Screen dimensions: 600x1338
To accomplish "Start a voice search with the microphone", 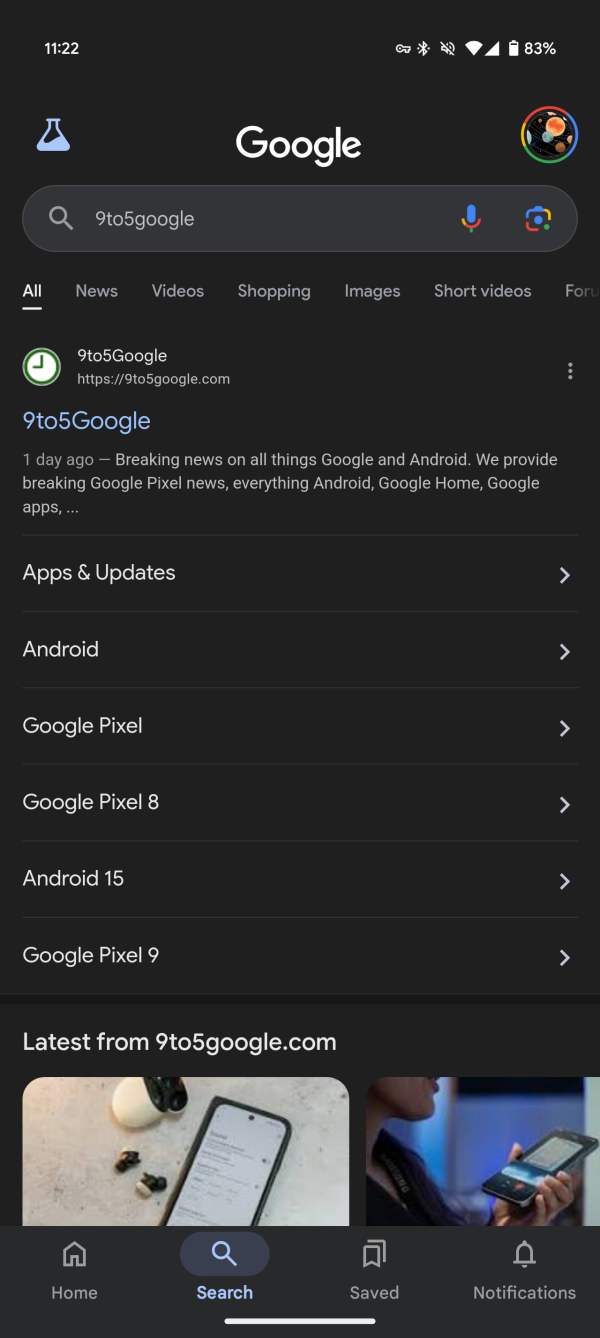I will coord(471,218).
